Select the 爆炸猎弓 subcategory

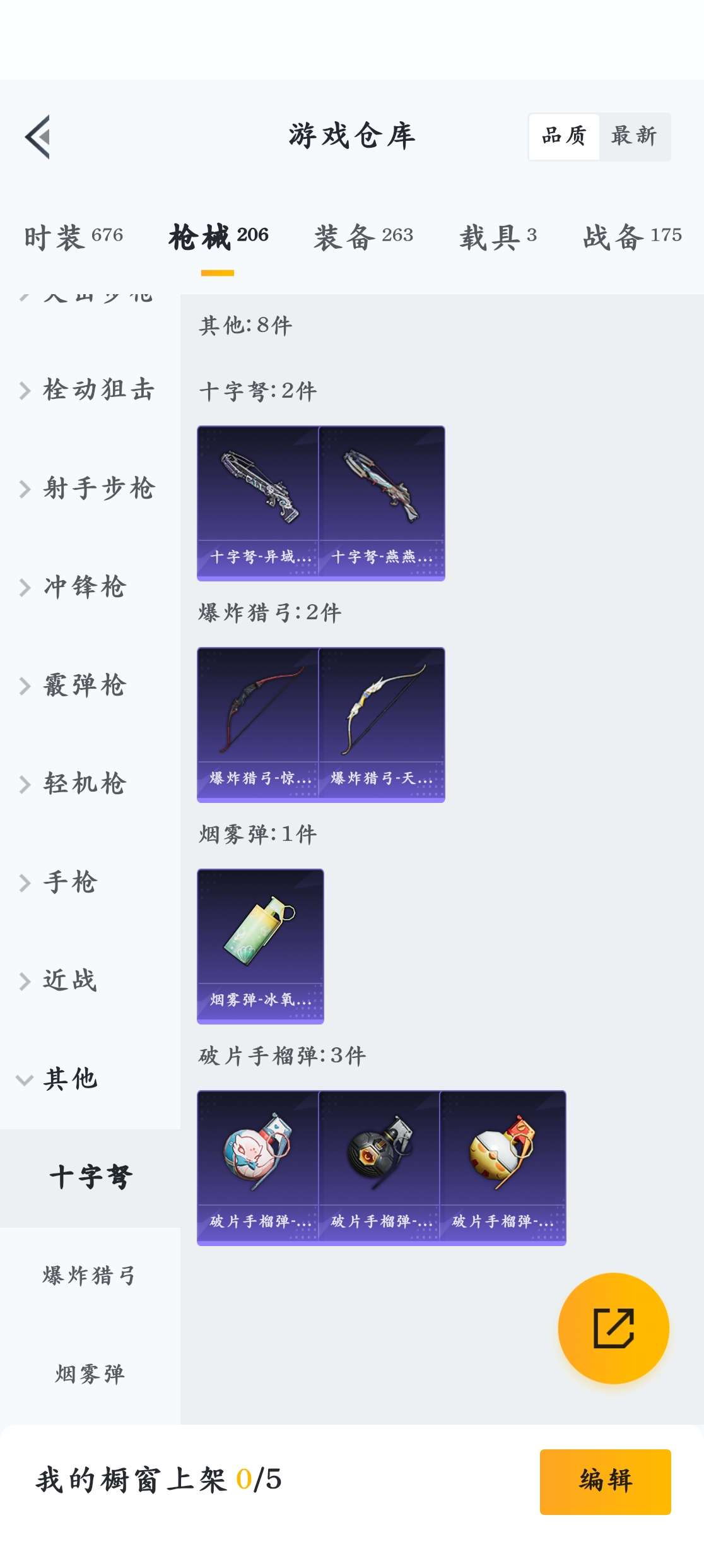coord(90,1276)
